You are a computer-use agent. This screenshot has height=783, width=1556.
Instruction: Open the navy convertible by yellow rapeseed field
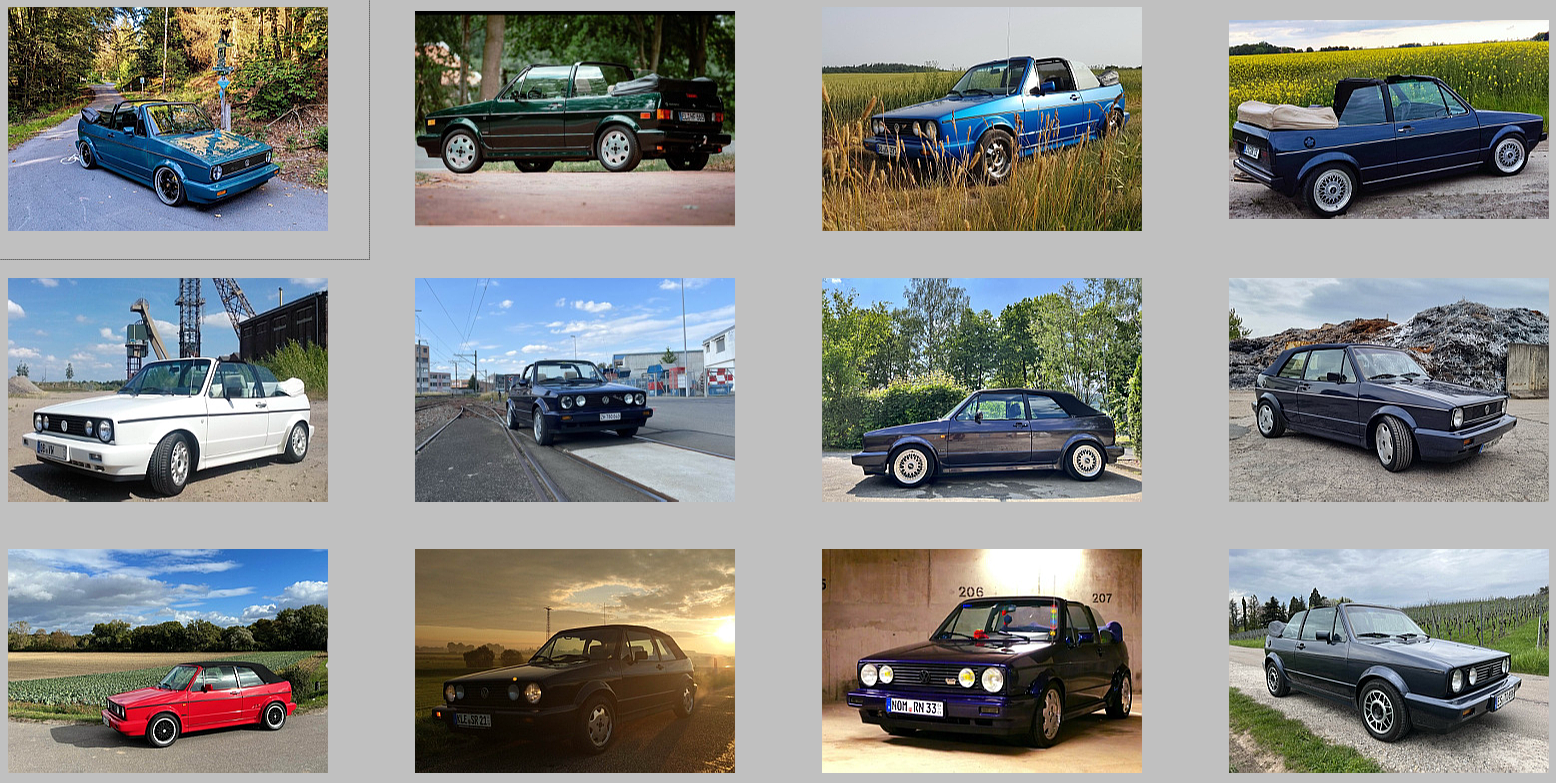tap(1388, 119)
